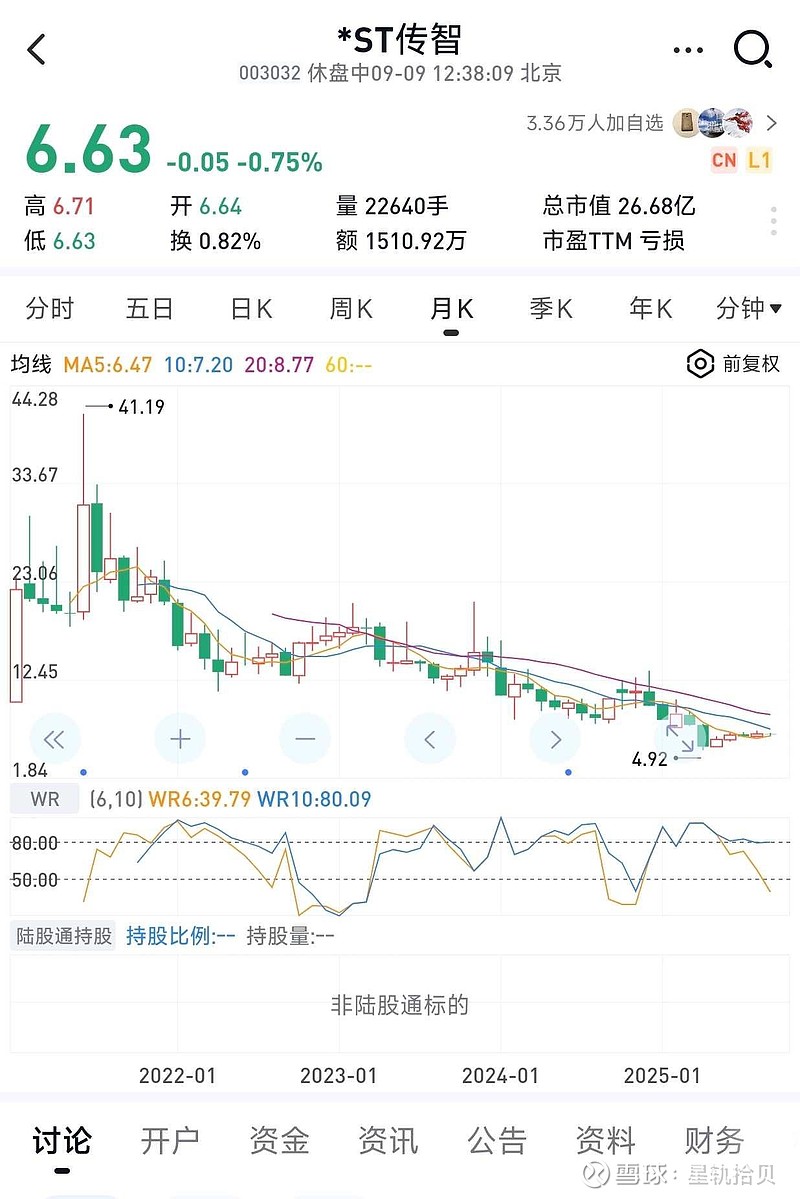
Task: Open 前复权 adjustment settings
Action: pyautogui.click(x=734, y=364)
